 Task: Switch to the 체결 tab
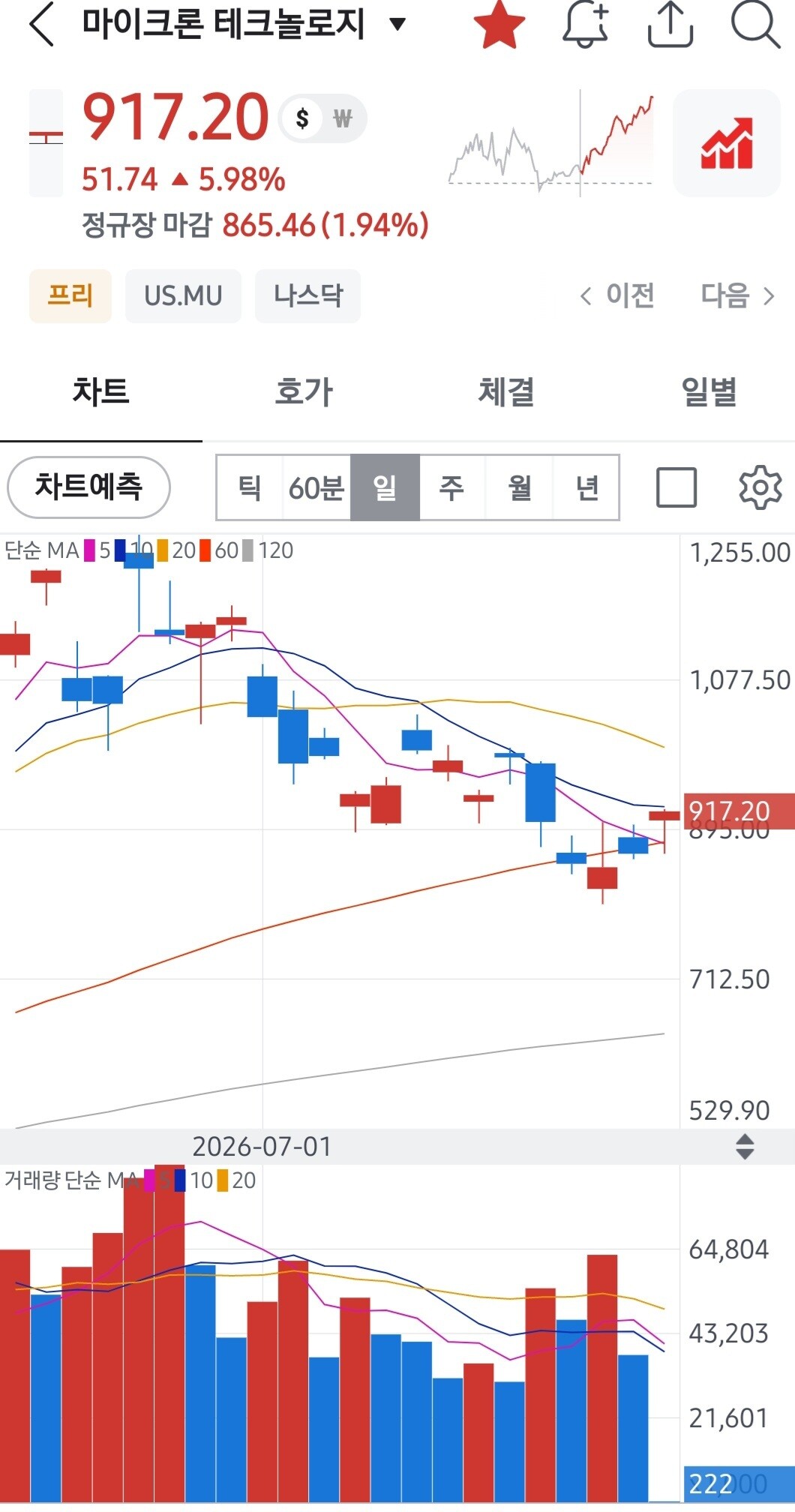(x=506, y=391)
